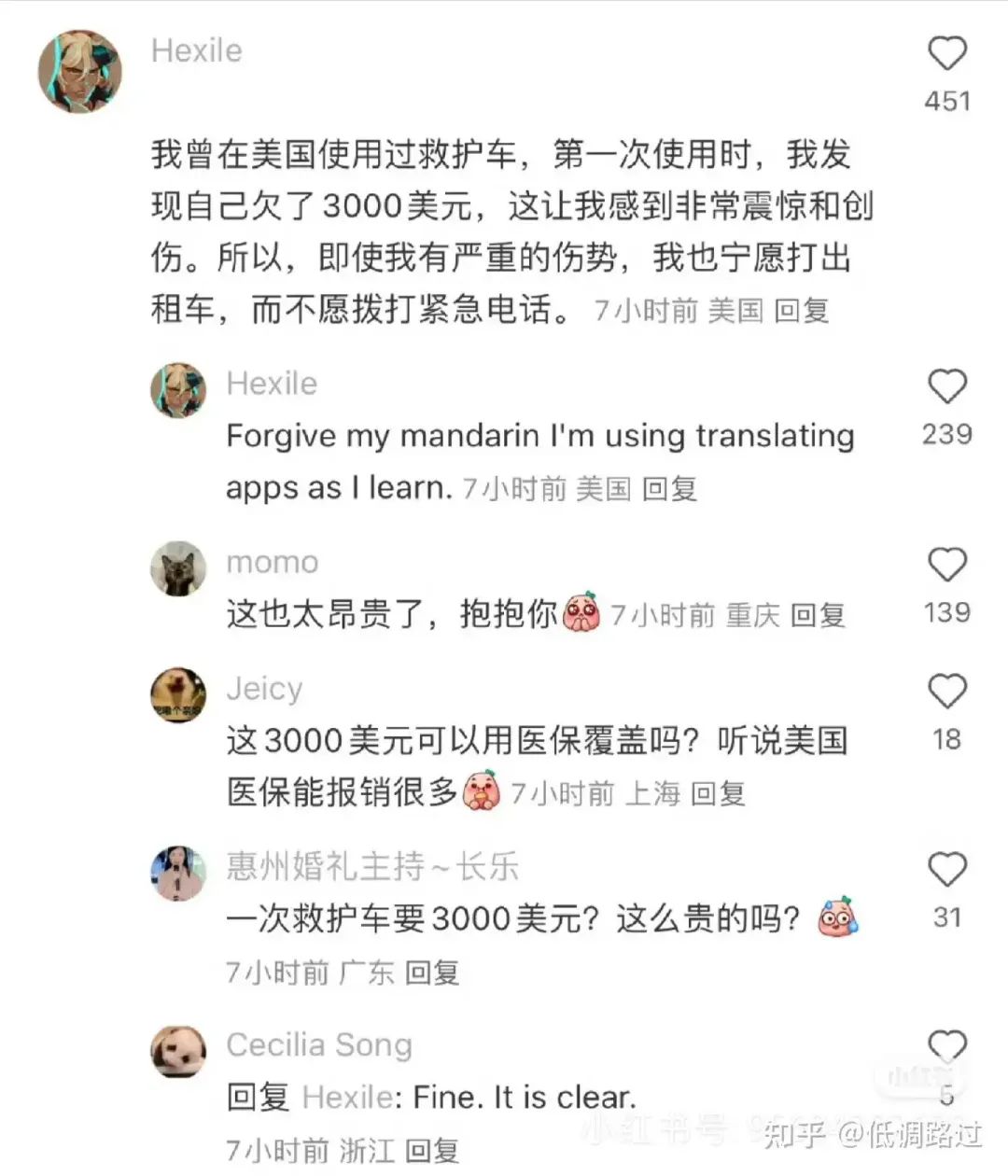The width and height of the screenshot is (1008, 1176).
Task: Open Jeicy's profile avatar
Action: [178, 695]
